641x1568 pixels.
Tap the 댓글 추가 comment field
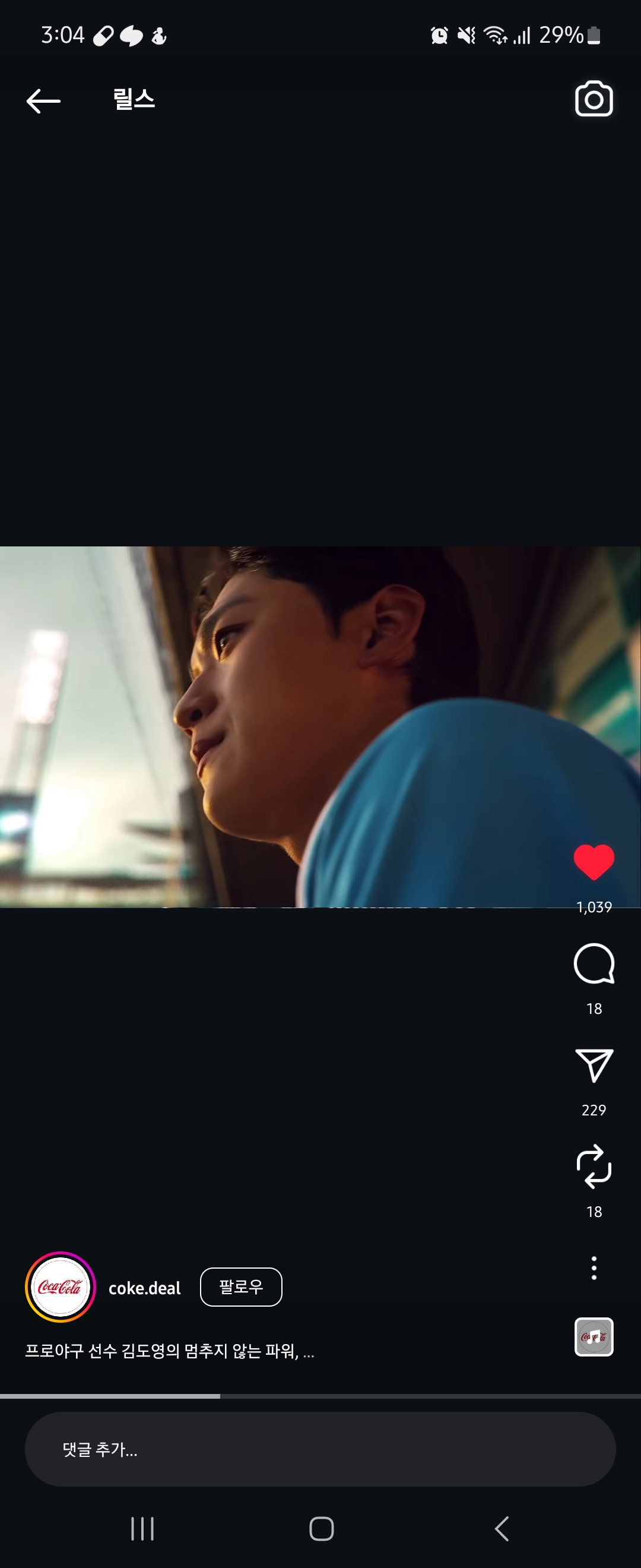[x=320, y=1449]
